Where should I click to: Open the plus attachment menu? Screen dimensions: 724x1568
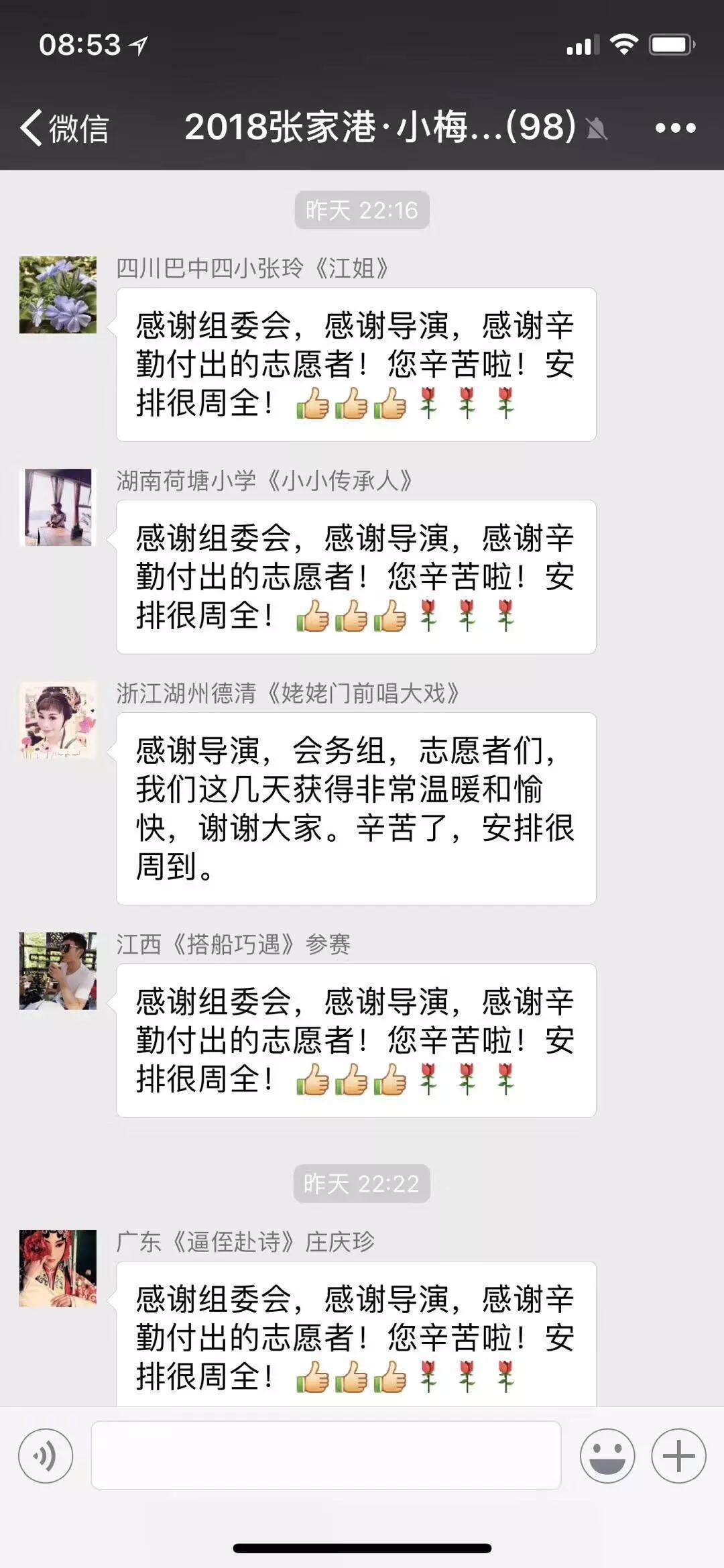point(678,1456)
